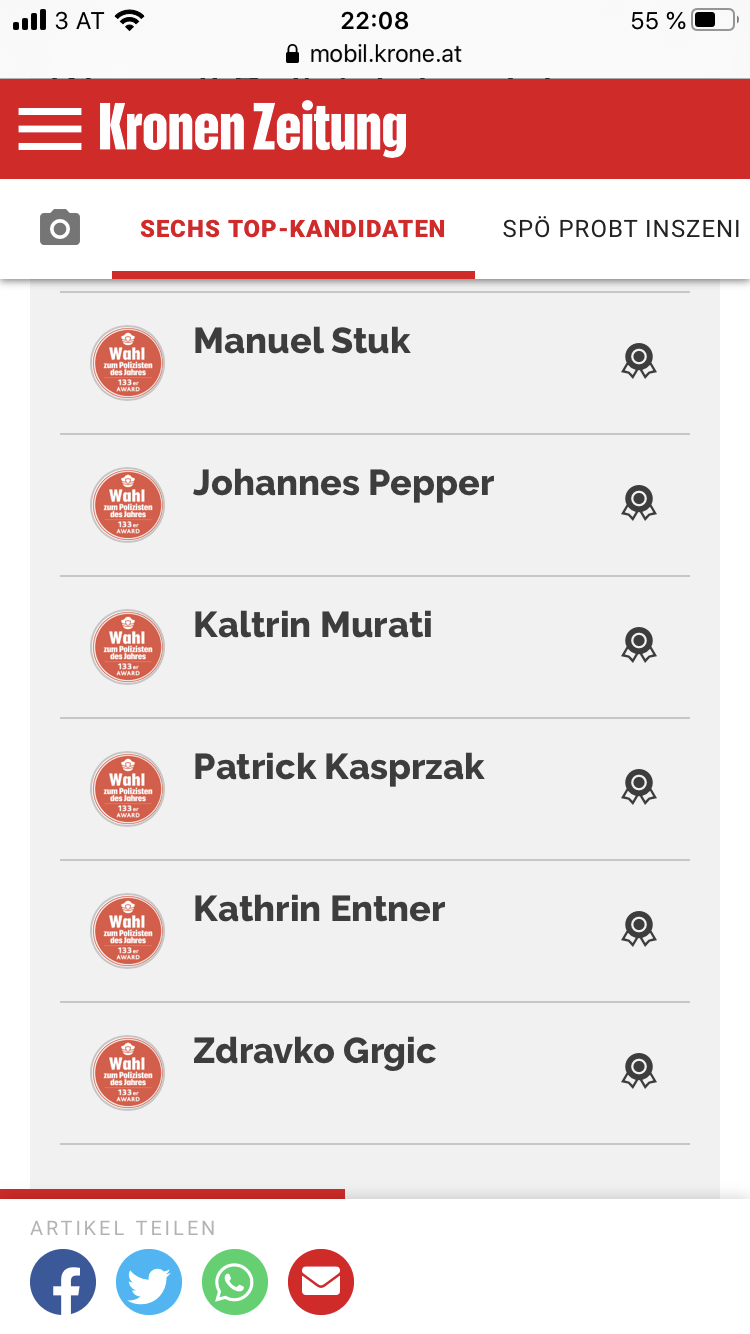This screenshot has width=750, height=1334.
Task: Tap the camera gallery icon
Action: (x=60, y=229)
